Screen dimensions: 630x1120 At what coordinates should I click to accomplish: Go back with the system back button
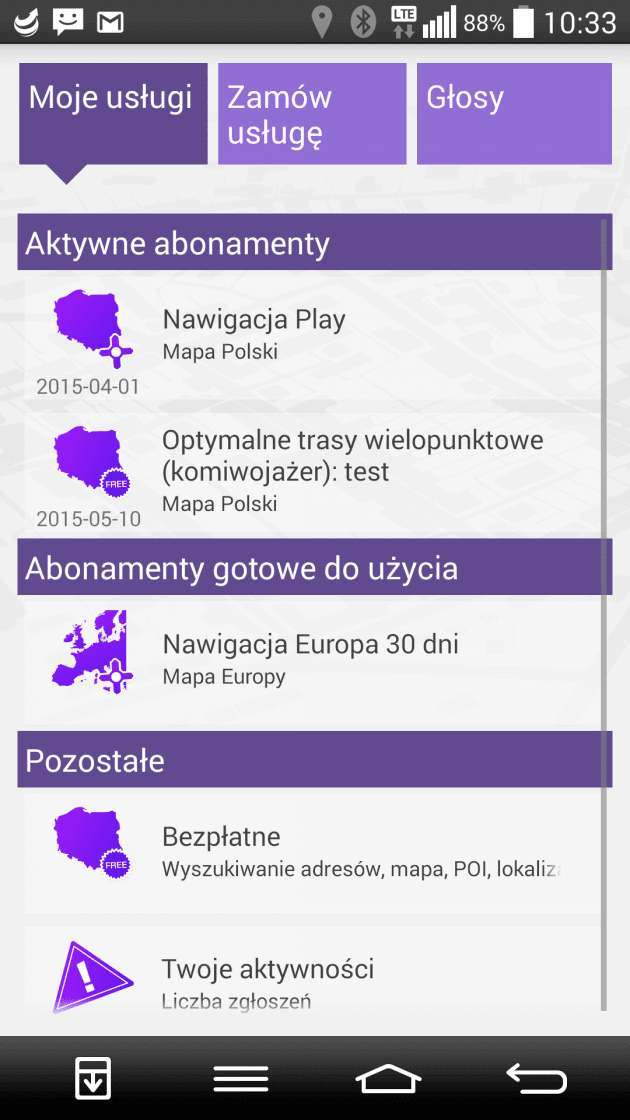[537, 1079]
